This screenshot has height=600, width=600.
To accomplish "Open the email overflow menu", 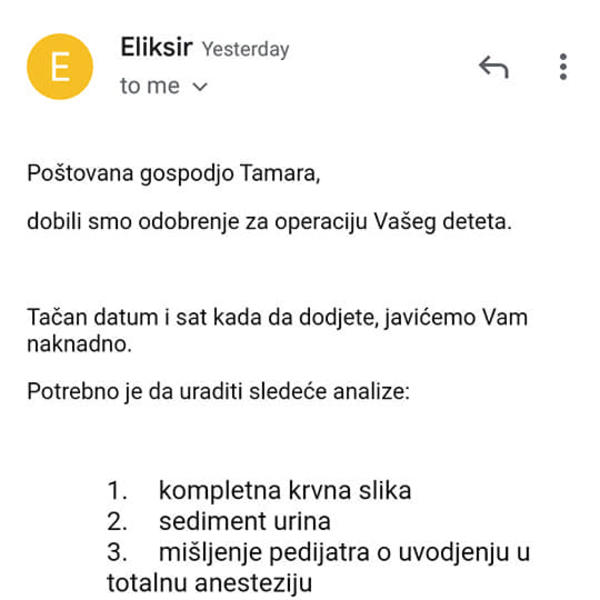I will click(564, 67).
